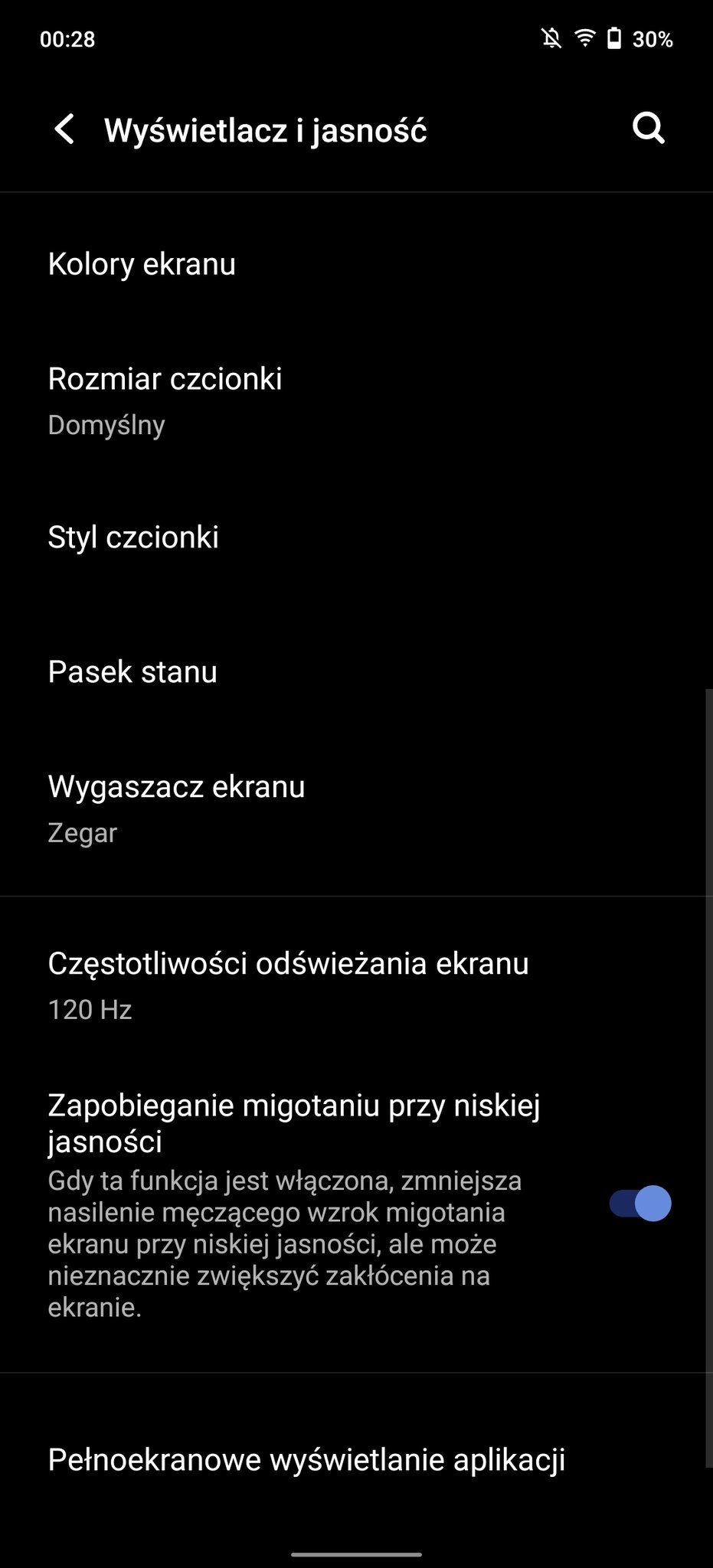Open Częstotliwości odświeżania ekranu setting
The height and width of the screenshot is (1568, 713).
coord(356,985)
